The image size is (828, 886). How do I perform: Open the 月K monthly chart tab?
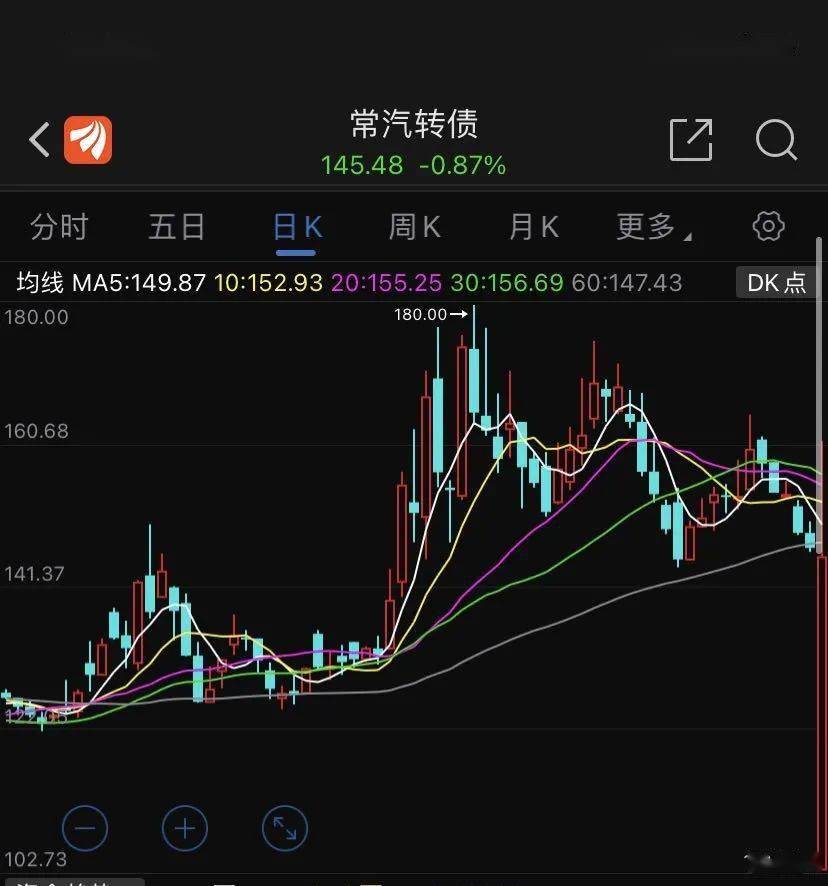(533, 227)
